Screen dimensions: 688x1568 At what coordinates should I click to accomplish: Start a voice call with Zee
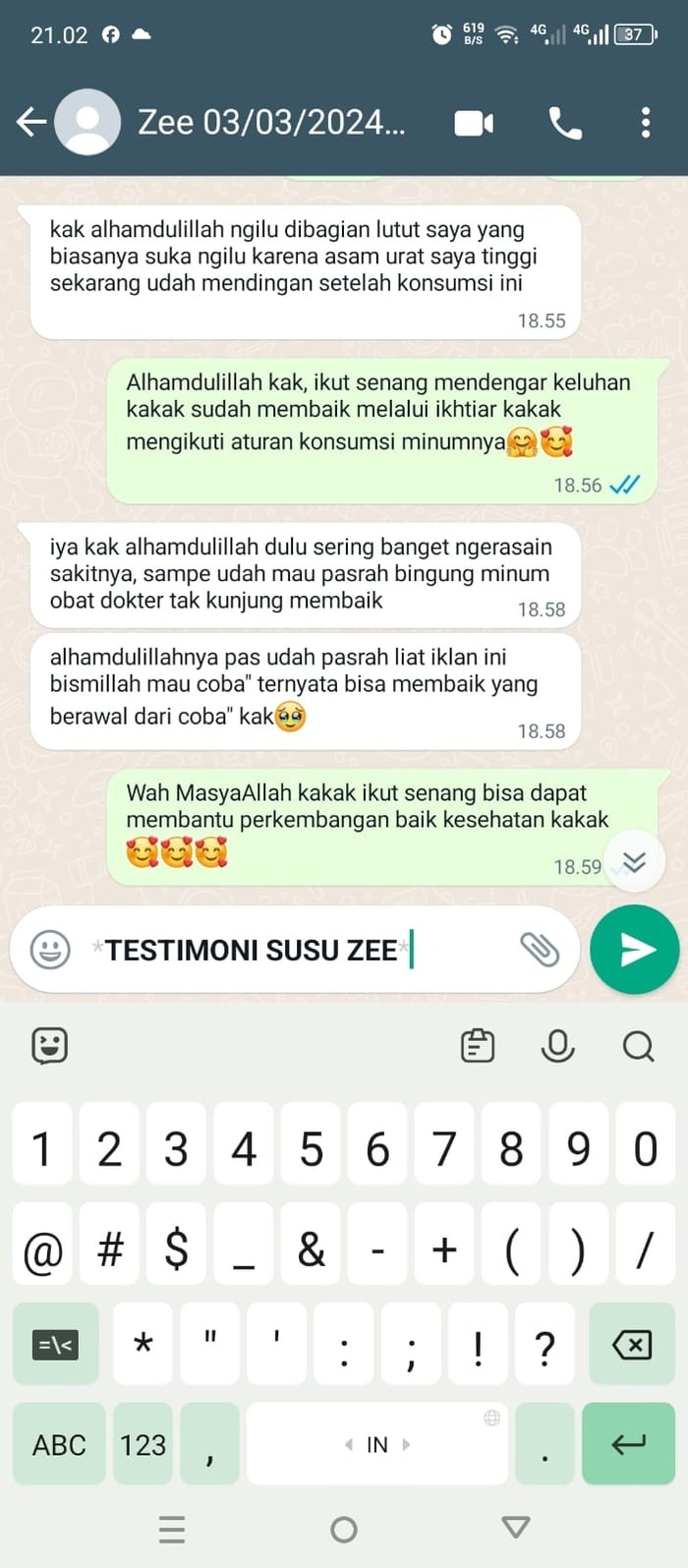pyautogui.click(x=565, y=123)
